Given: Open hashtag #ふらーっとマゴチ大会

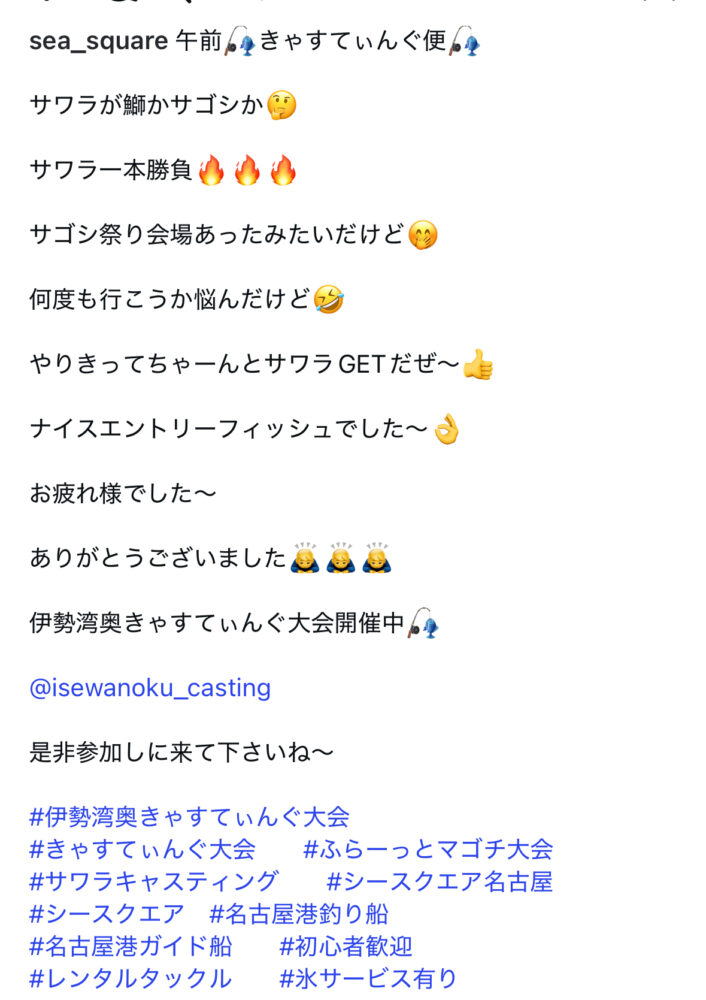Looking at the screenshot, I should [x=427, y=850].
